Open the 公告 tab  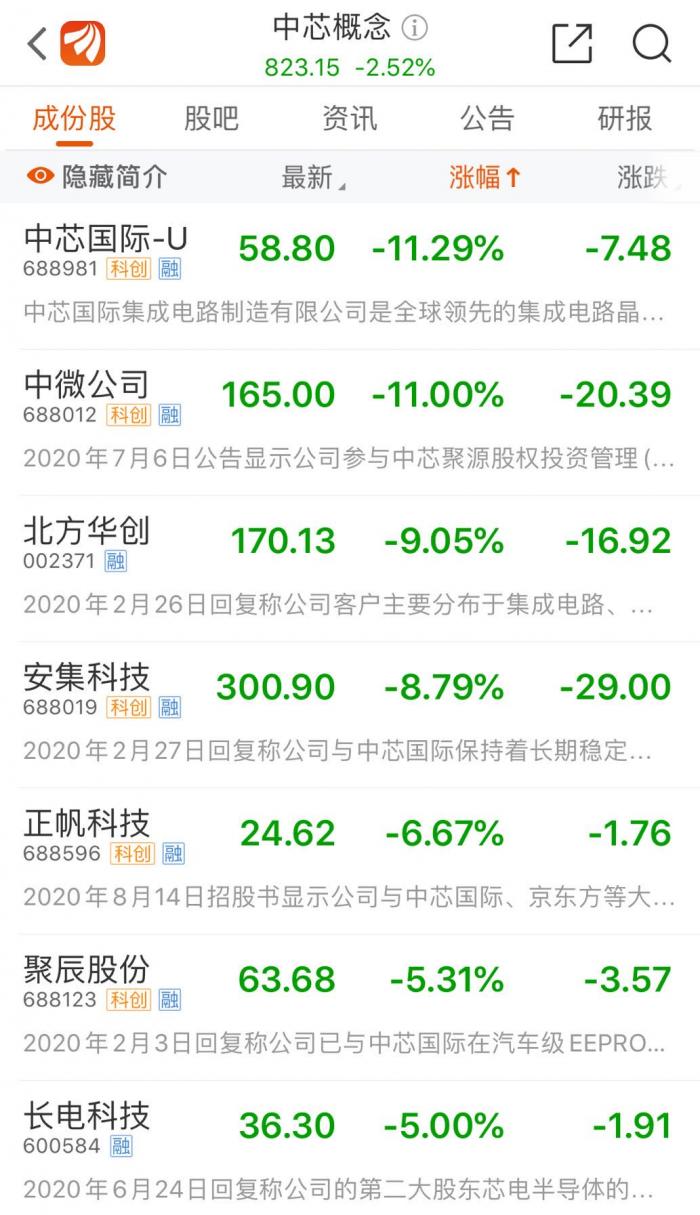pyautogui.click(x=487, y=119)
